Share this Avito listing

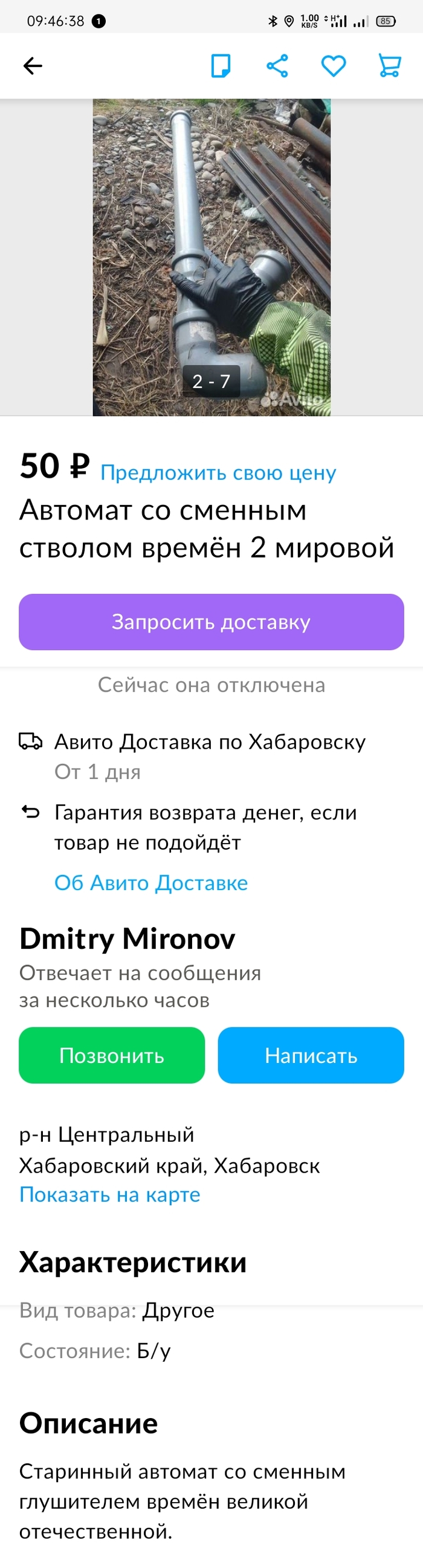point(277,66)
